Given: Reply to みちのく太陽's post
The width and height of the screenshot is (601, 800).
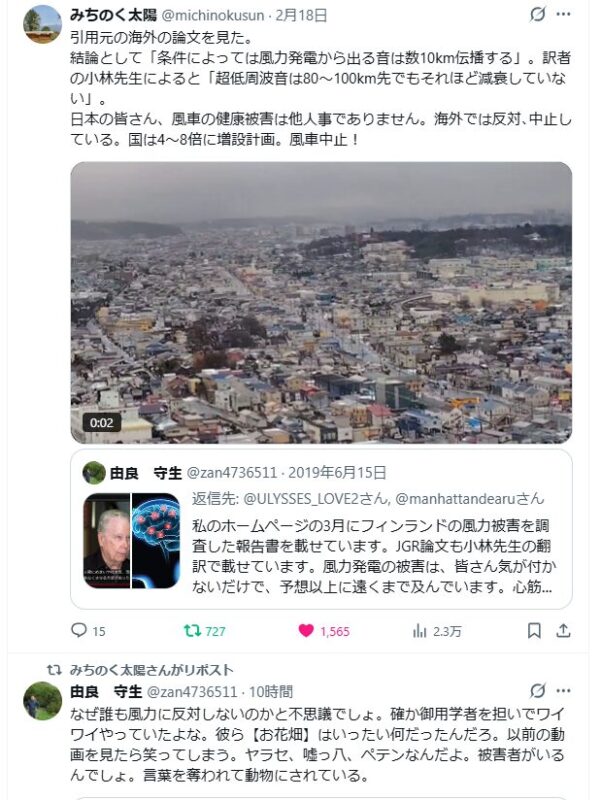Looking at the screenshot, I should click(80, 631).
